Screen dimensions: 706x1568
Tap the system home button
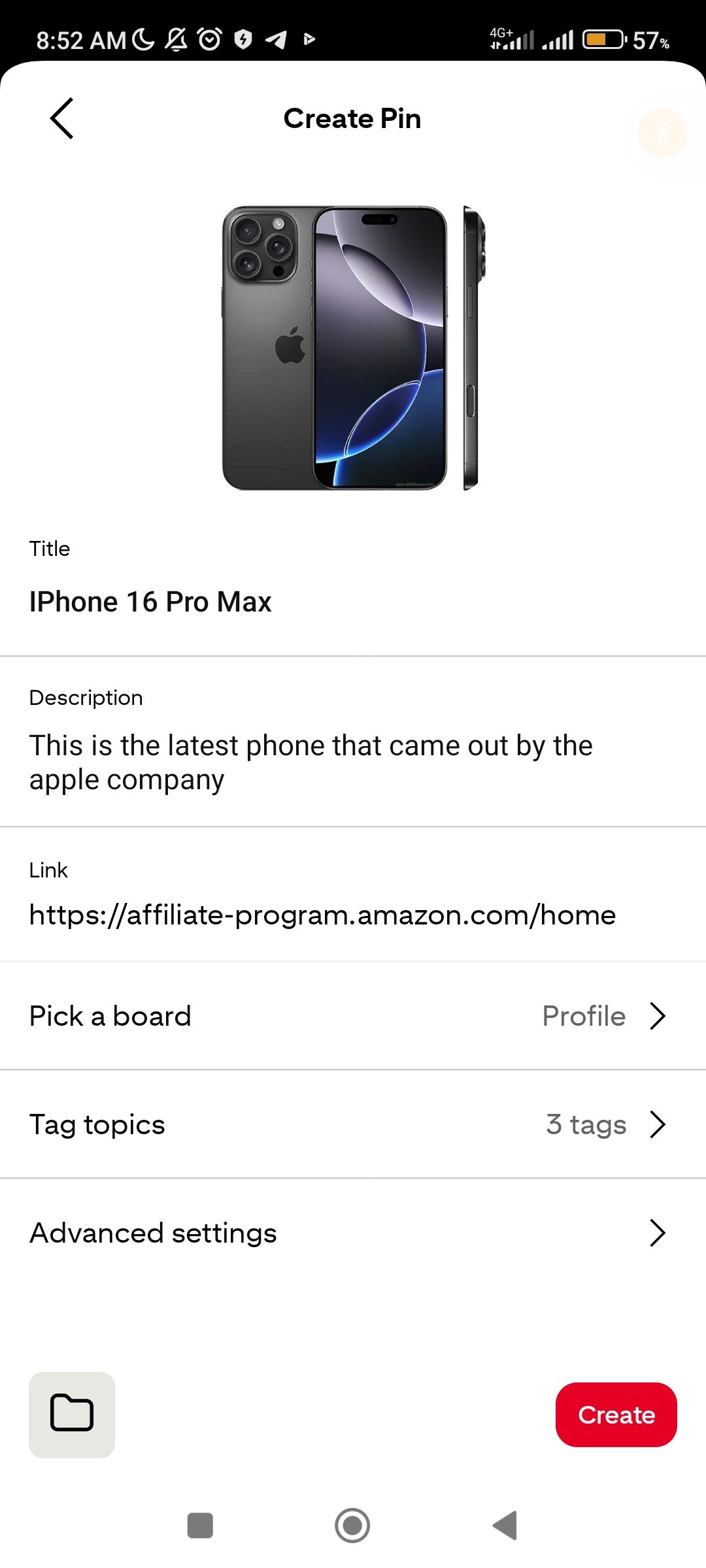tap(352, 1526)
